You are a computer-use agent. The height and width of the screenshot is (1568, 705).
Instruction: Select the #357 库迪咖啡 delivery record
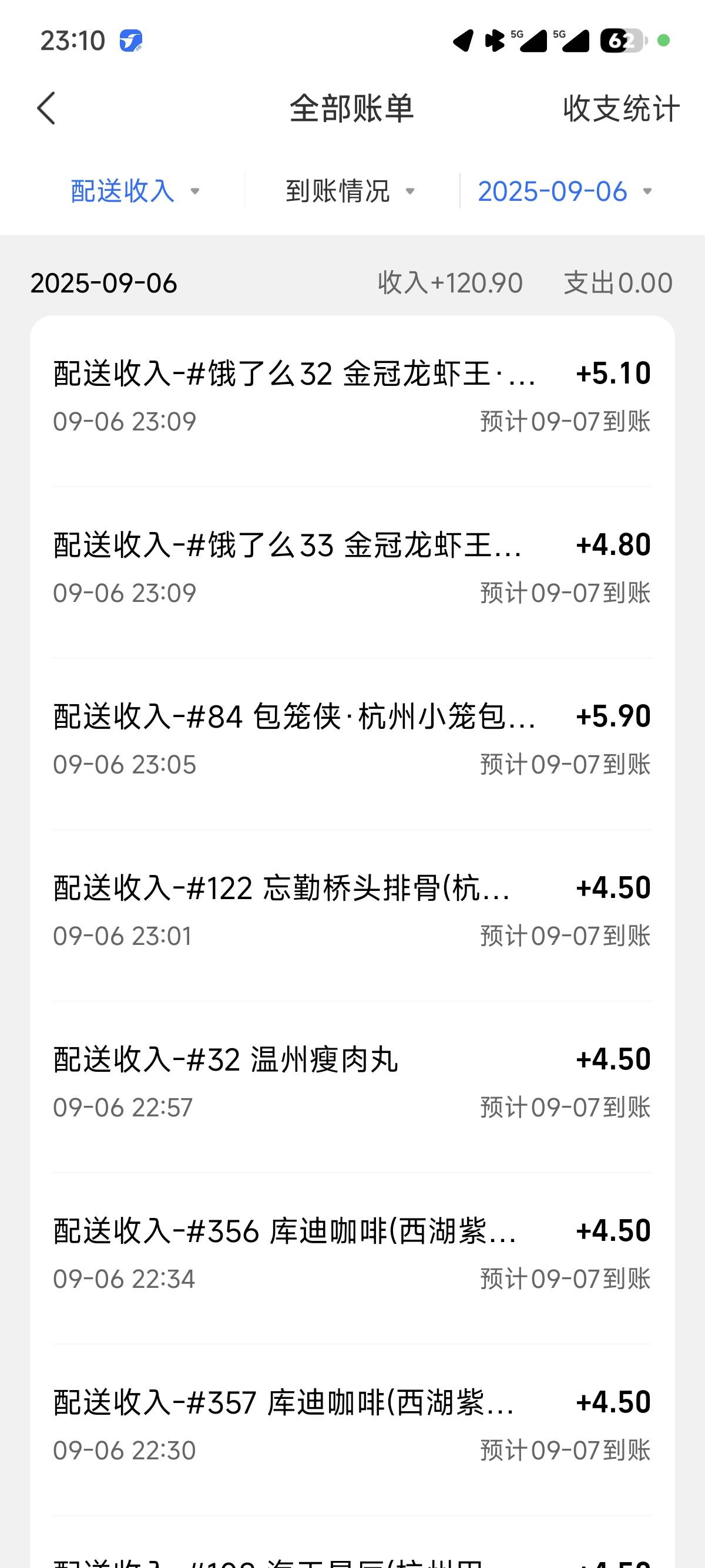click(352, 1431)
